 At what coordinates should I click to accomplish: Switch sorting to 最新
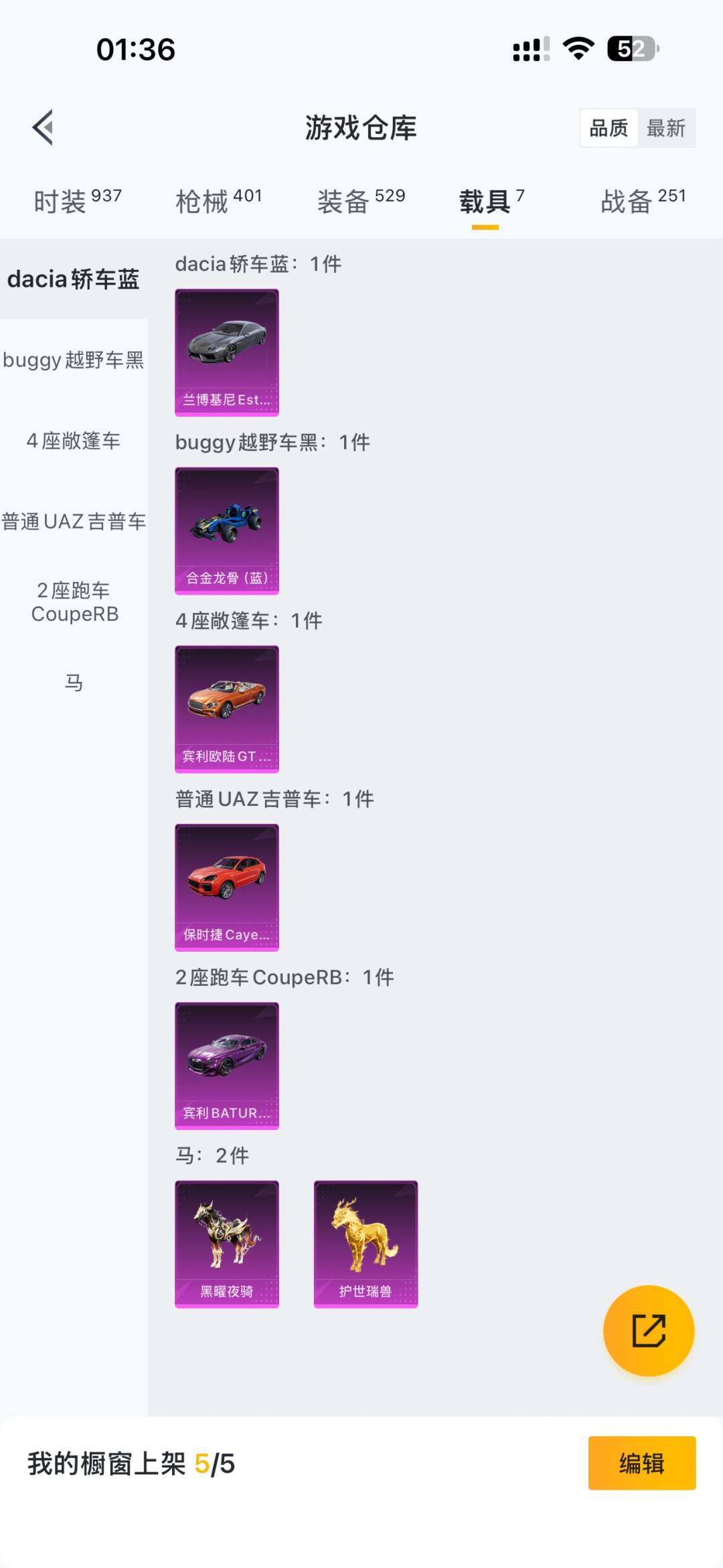click(667, 129)
